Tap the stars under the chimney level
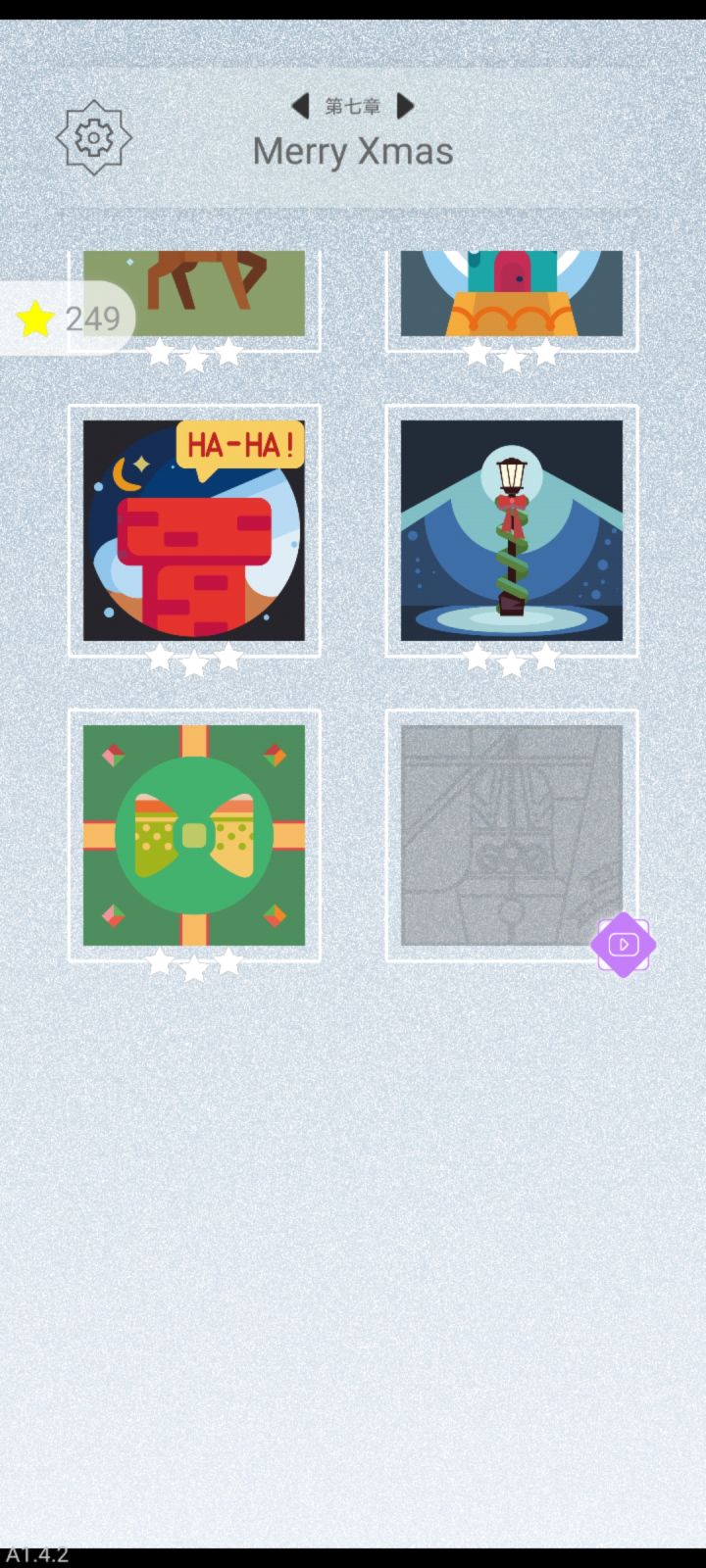Screen dimensions: 706x1568 [194, 660]
